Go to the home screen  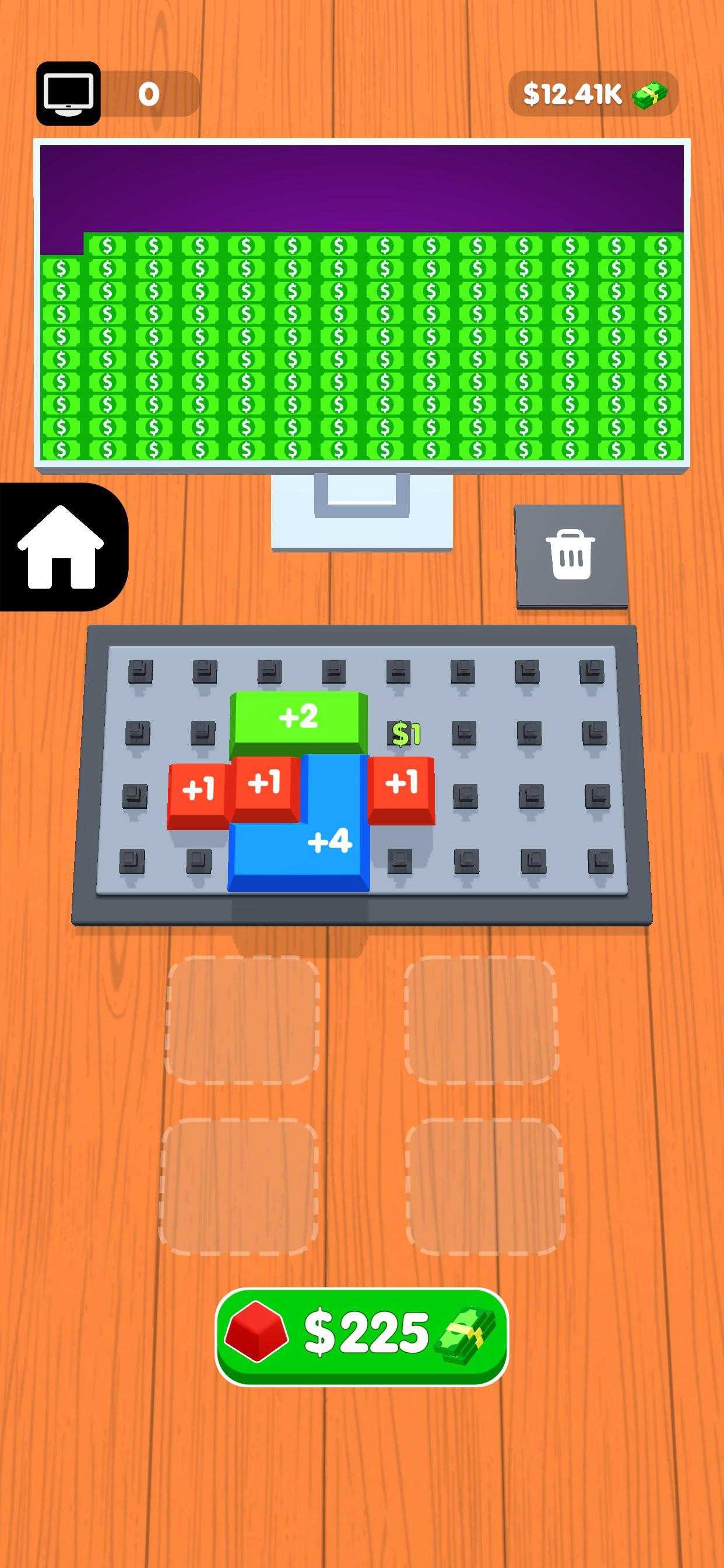61,547
